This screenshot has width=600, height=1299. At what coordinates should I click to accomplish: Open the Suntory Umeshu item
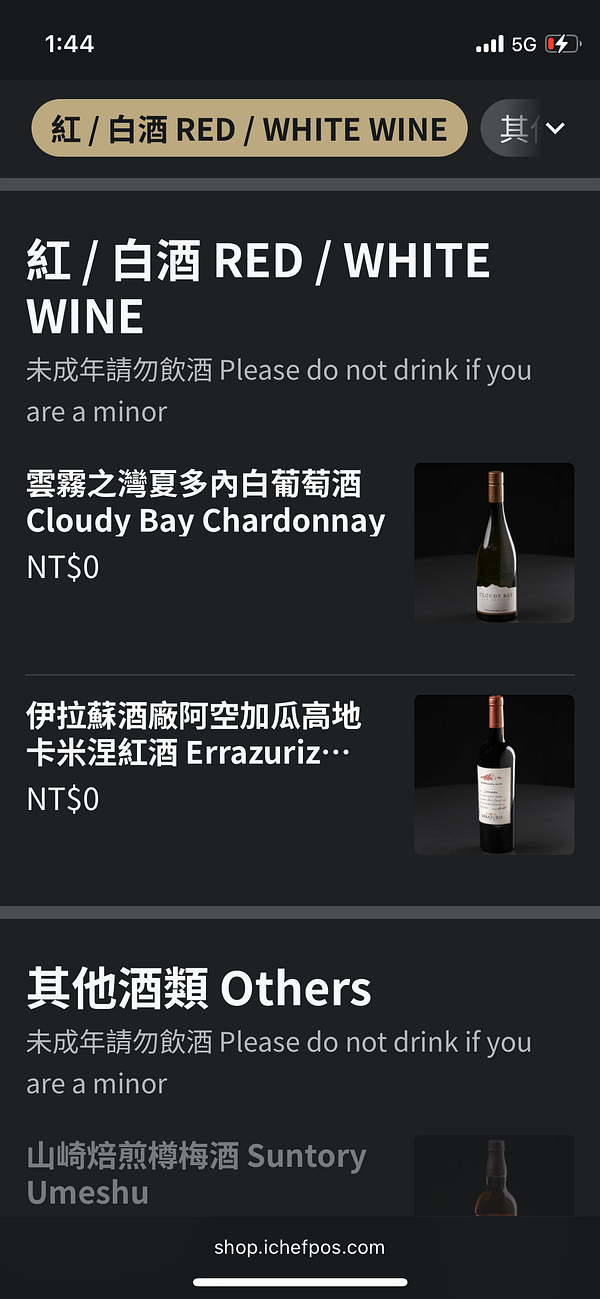(x=300, y=1175)
